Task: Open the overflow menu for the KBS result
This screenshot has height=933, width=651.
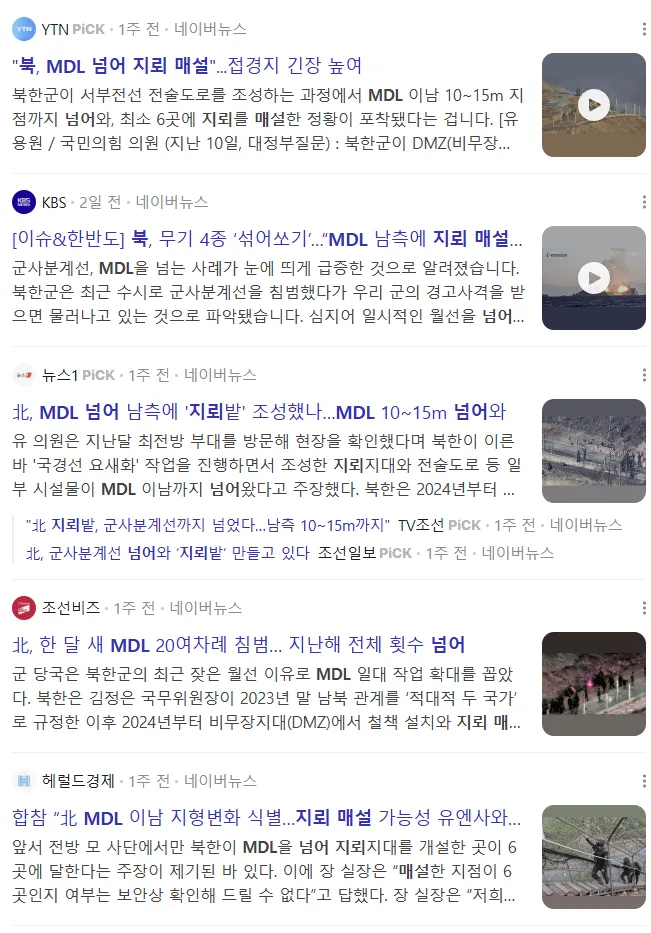Action: click(x=644, y=202)
